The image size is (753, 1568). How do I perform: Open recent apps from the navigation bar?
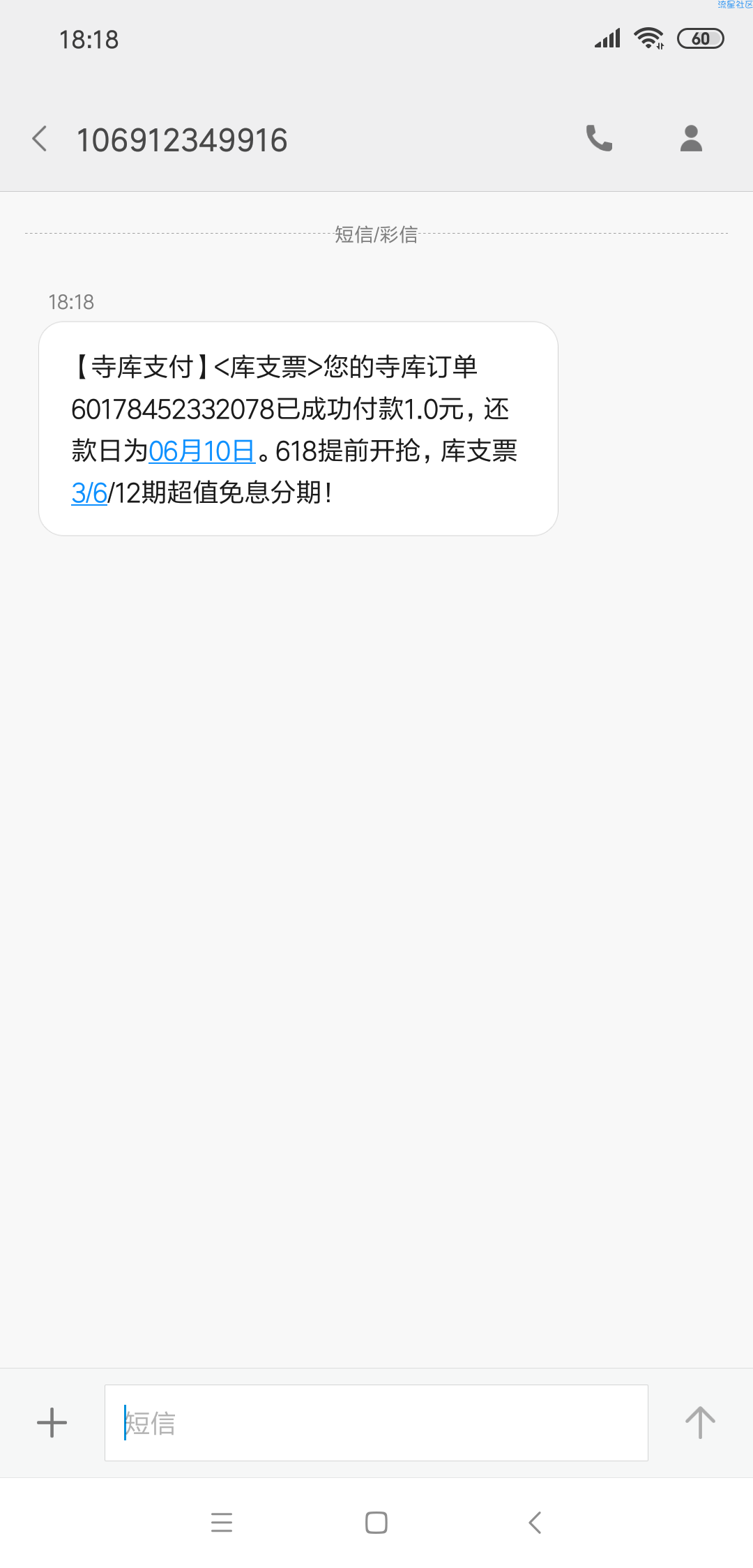tap(222, 1522)
